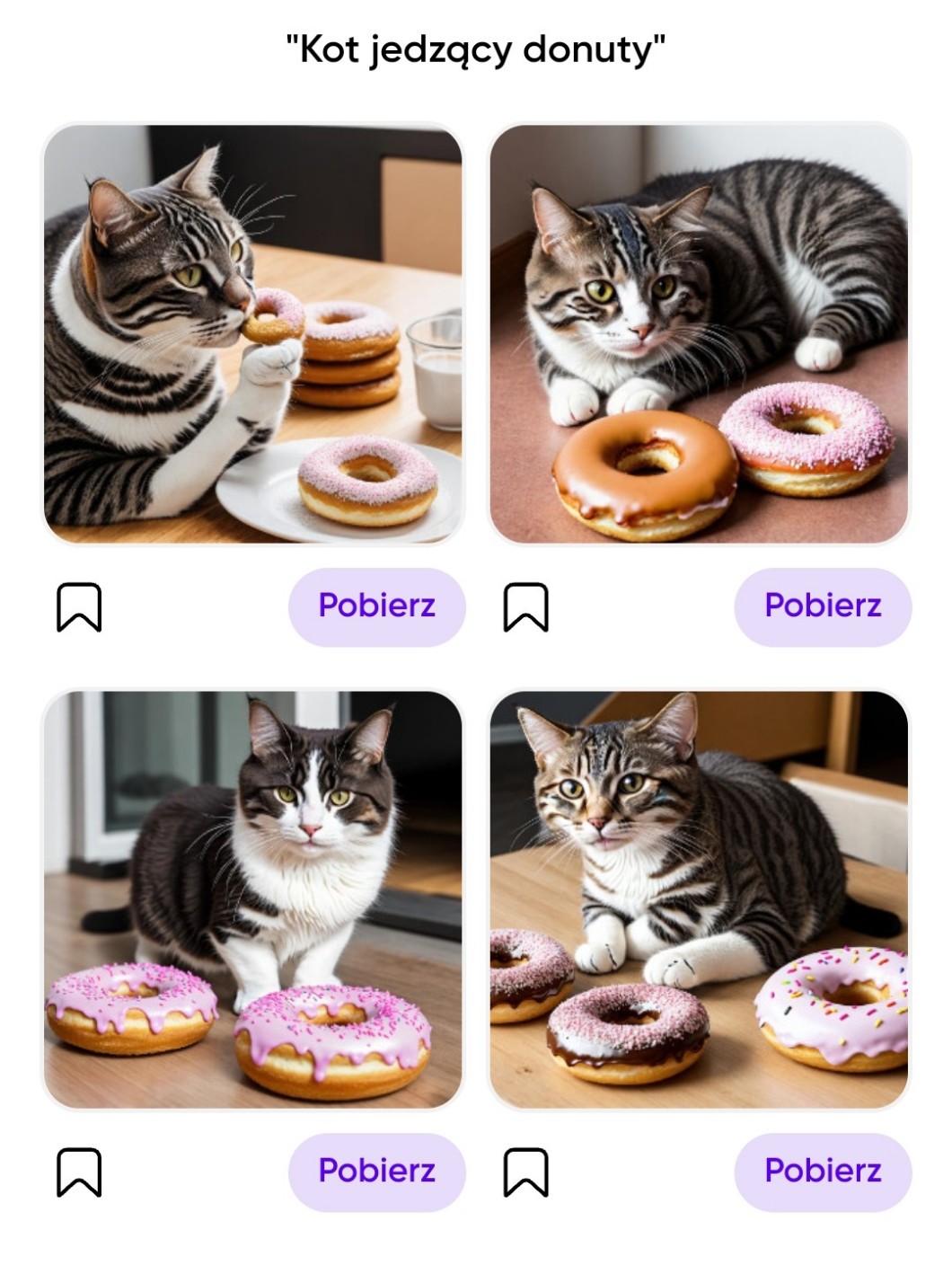This screenshot has height=1283, width=952.
Task: Bookmark the cat sniffing a donut image
Action: pyautogui.click(x=79, y=607)
